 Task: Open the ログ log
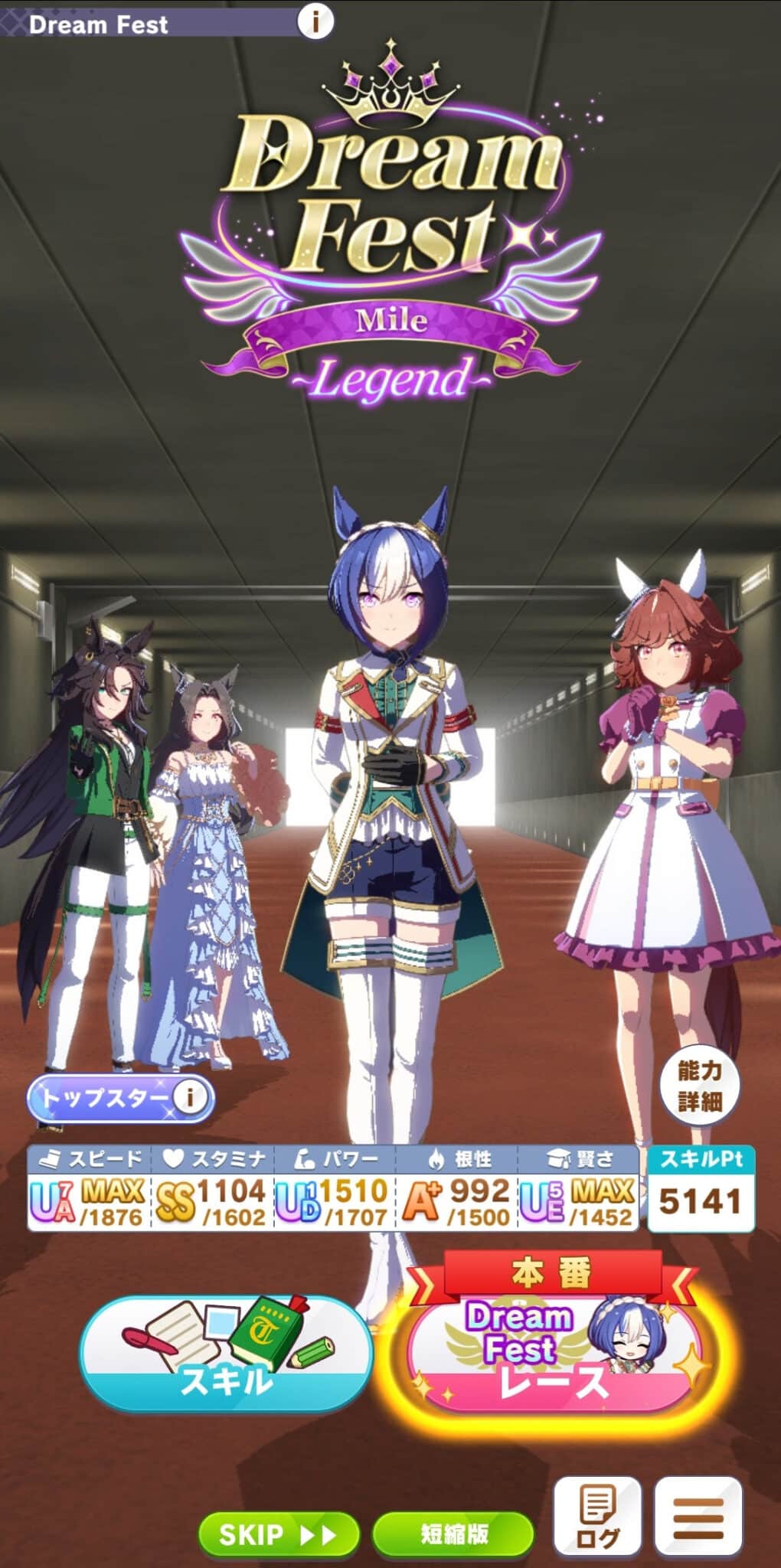tap(598, 1517)
